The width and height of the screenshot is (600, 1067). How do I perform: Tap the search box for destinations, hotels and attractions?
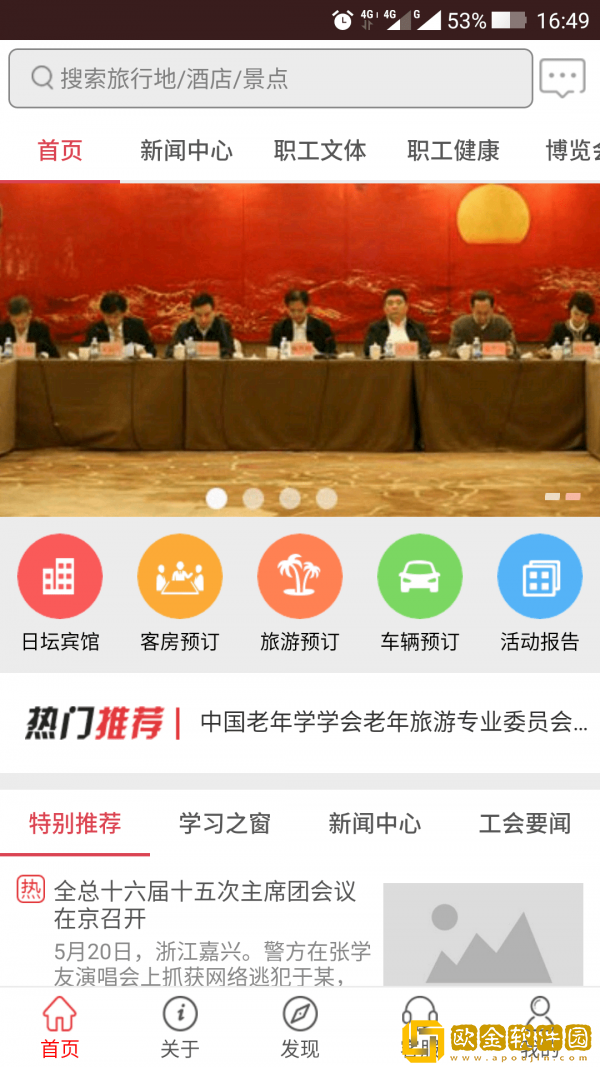click(x=270, y=78)
